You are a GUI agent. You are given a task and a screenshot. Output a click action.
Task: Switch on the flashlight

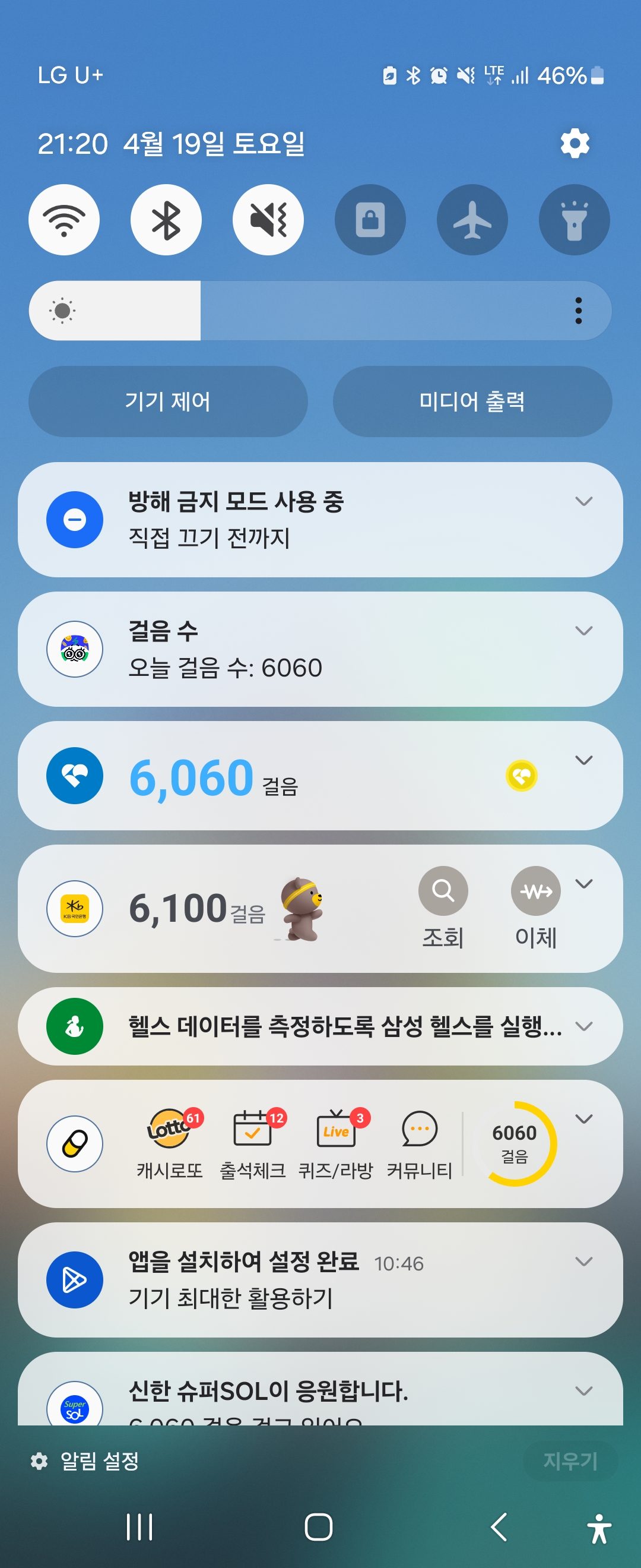point(574,220)
